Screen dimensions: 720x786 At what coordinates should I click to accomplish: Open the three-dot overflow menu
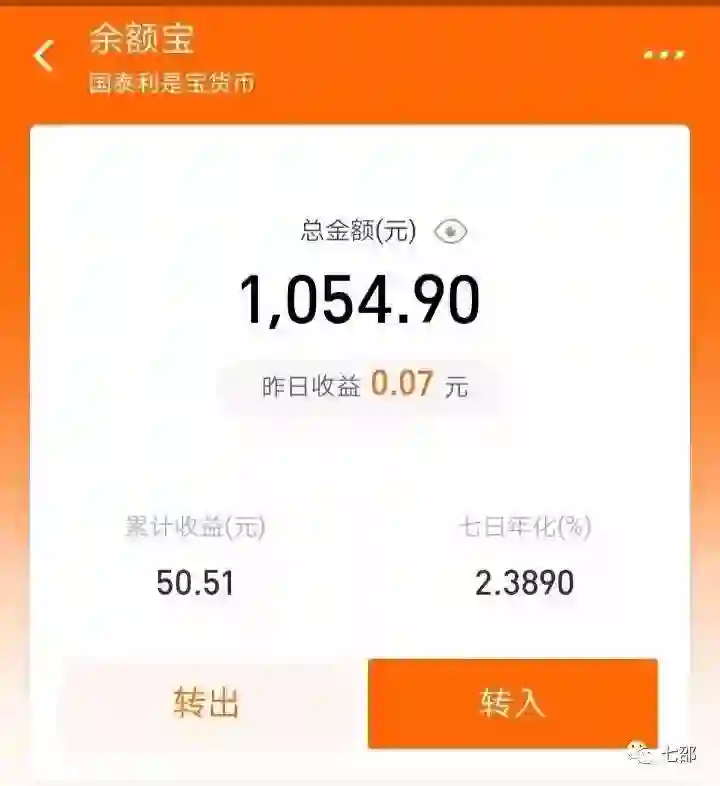click(663, 55)
